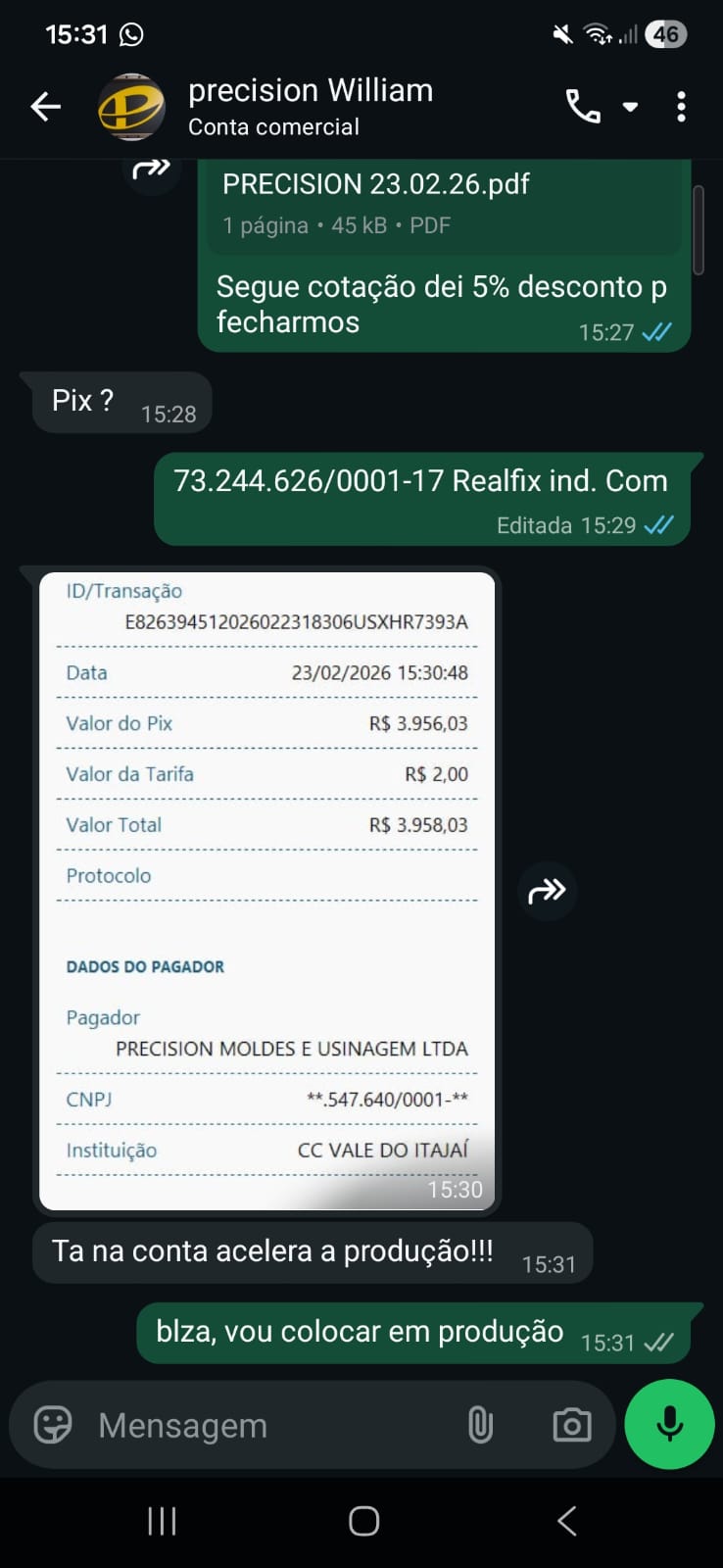Forward the Pix receipt image

(x=547, y=891)
